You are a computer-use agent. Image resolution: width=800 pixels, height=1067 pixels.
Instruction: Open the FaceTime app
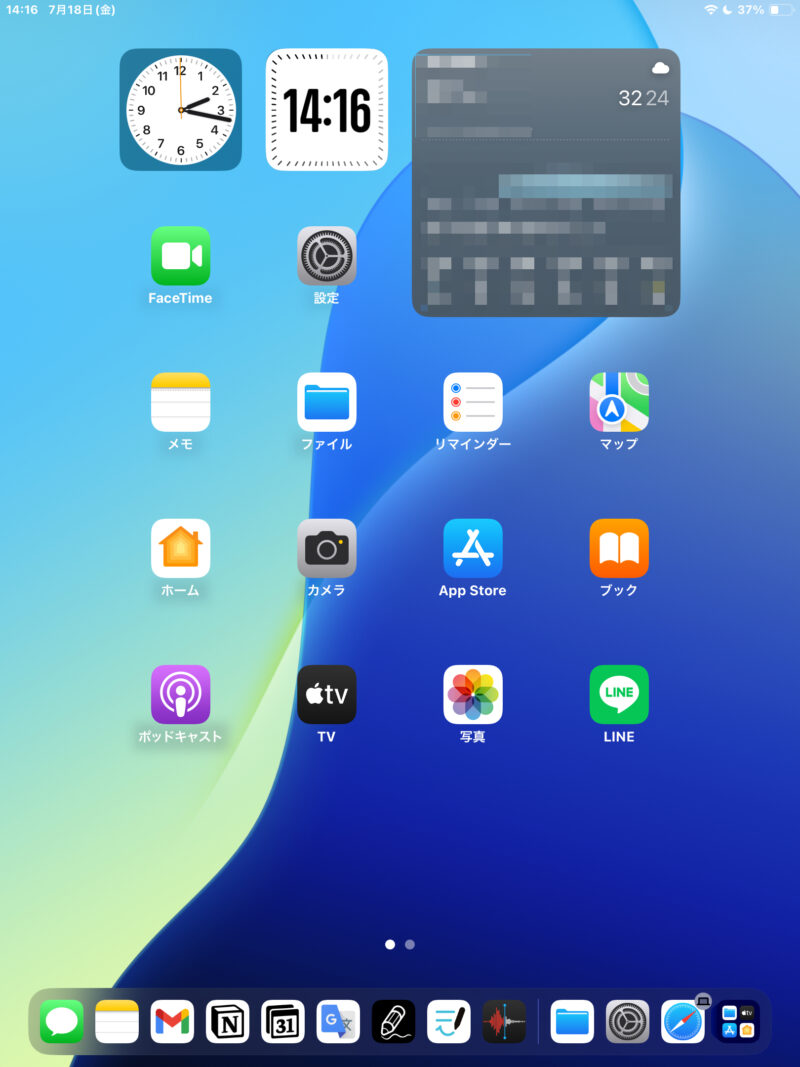coord(180,256)
